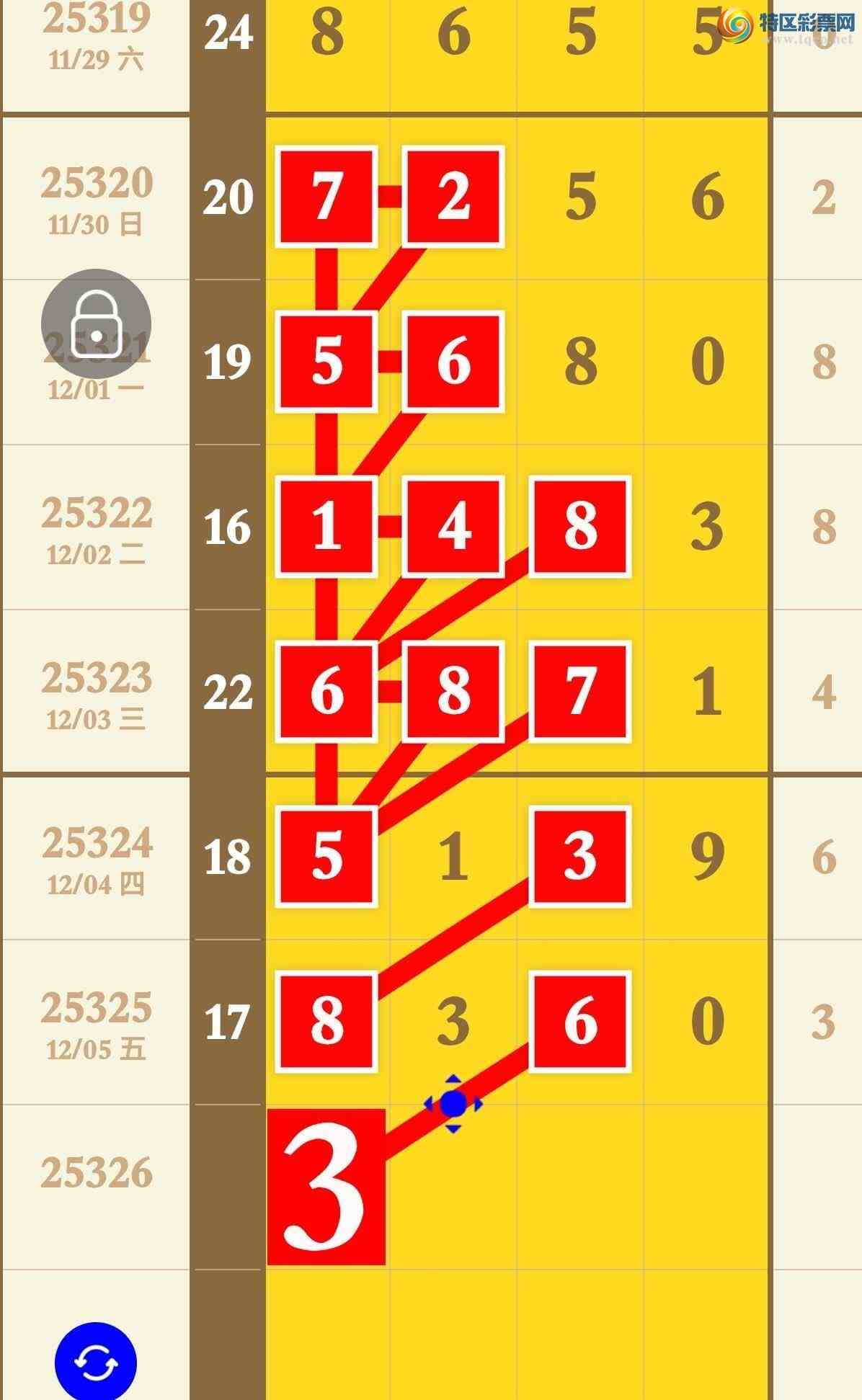Image resolution: width=862 pixels, height=1400 pixels.
Task: Select the blue move handle dot
Action: tap(453, 1104)
